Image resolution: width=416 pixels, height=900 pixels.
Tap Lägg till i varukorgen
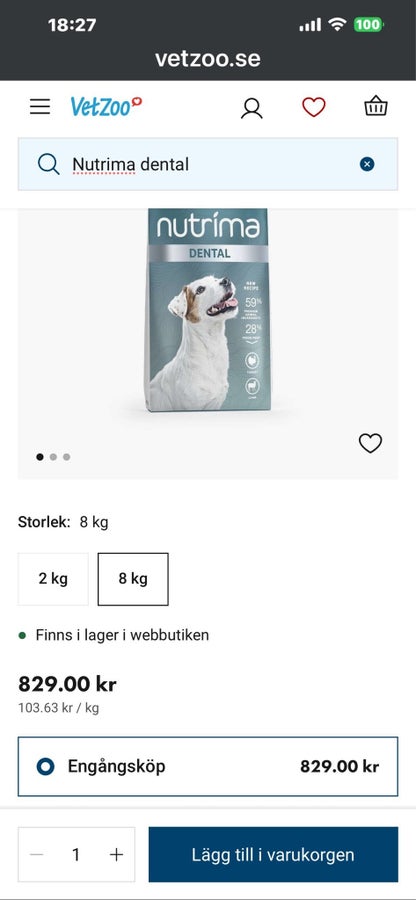pyautogui.click(x=273, y=854)
